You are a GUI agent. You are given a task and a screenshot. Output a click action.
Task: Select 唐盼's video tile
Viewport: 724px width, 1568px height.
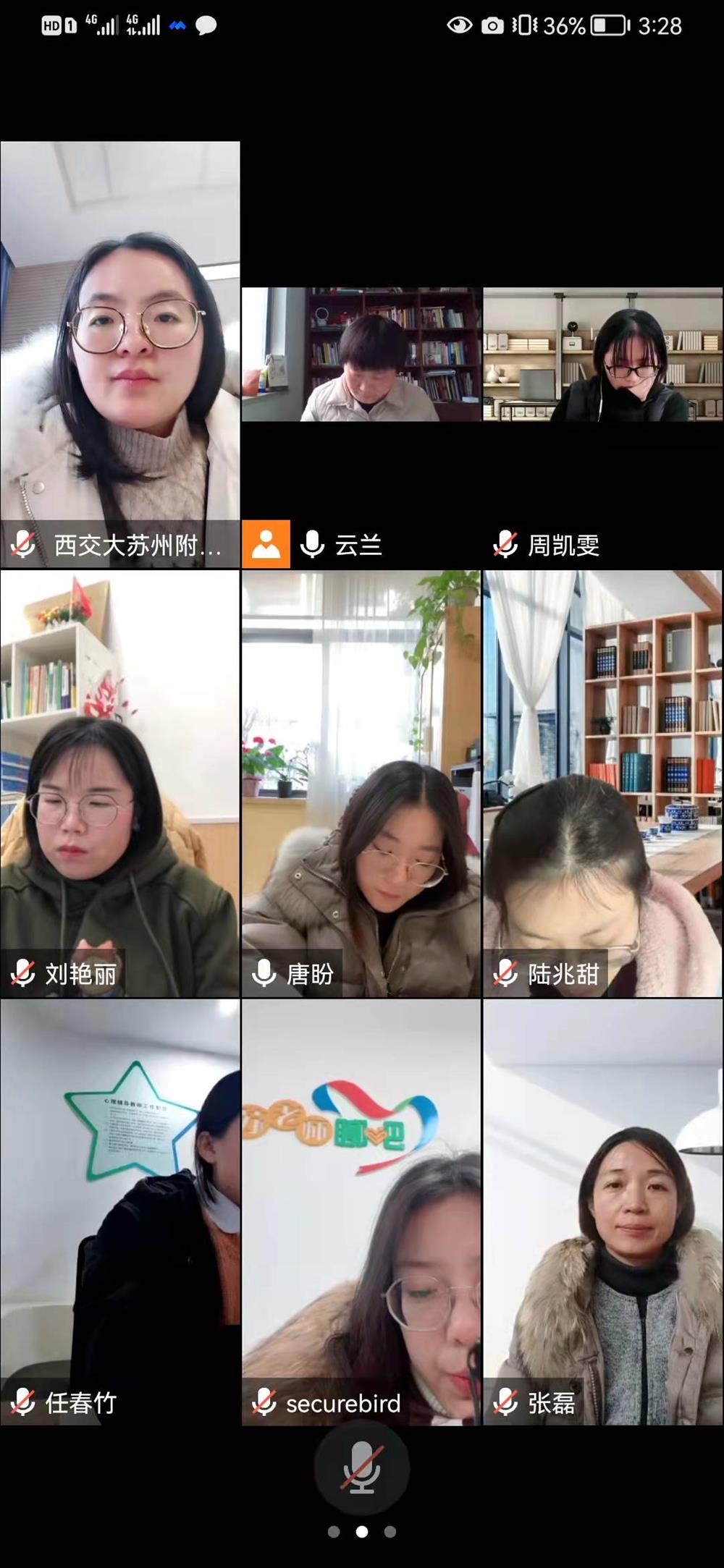point(361,784)
